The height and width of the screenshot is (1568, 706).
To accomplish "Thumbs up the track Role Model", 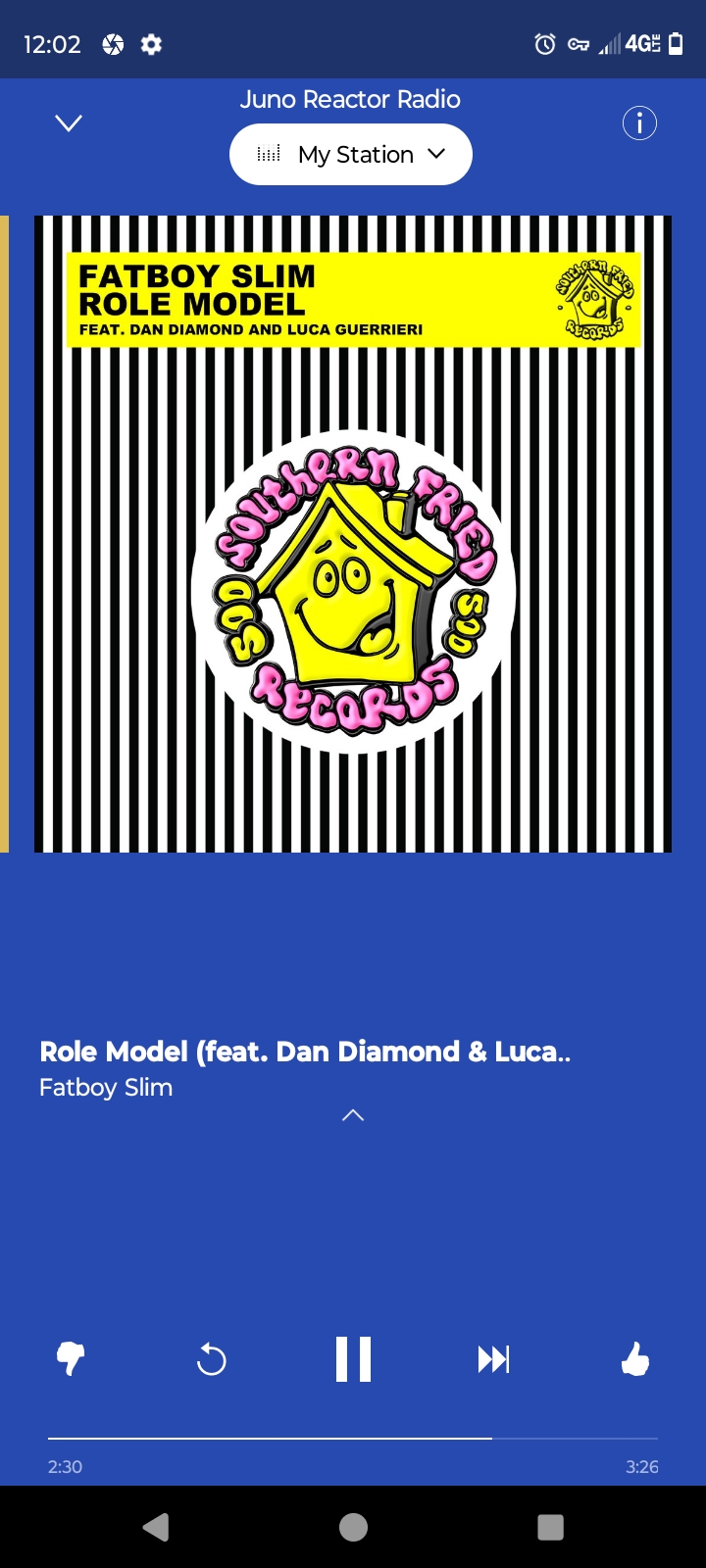I will coord(635,1359).
